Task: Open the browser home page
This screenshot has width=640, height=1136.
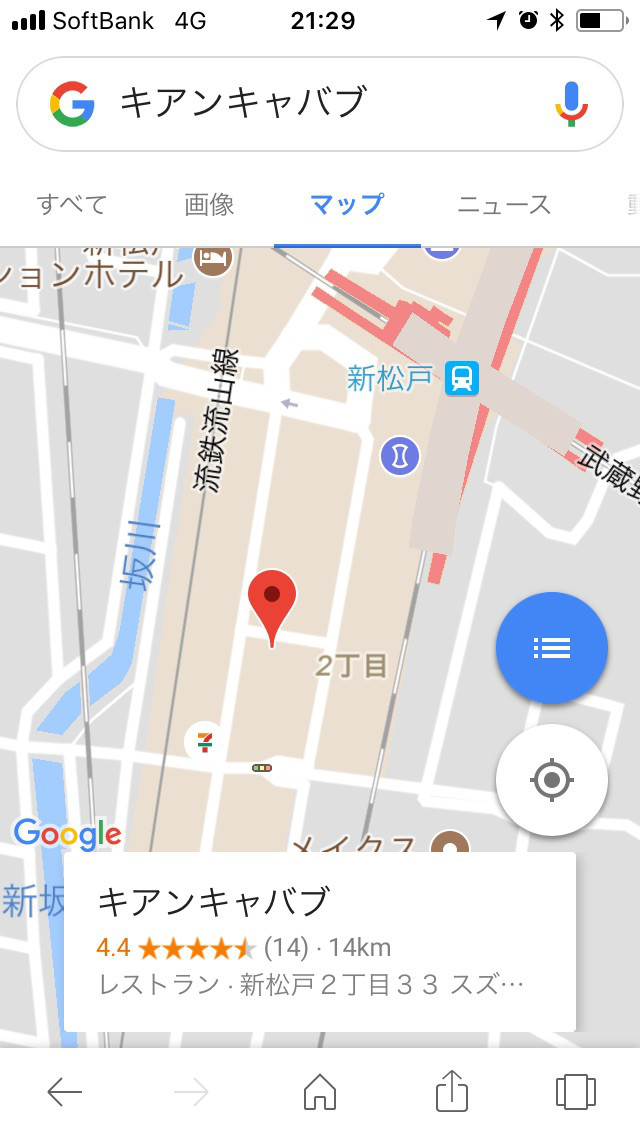Action: pos(320,1092)
